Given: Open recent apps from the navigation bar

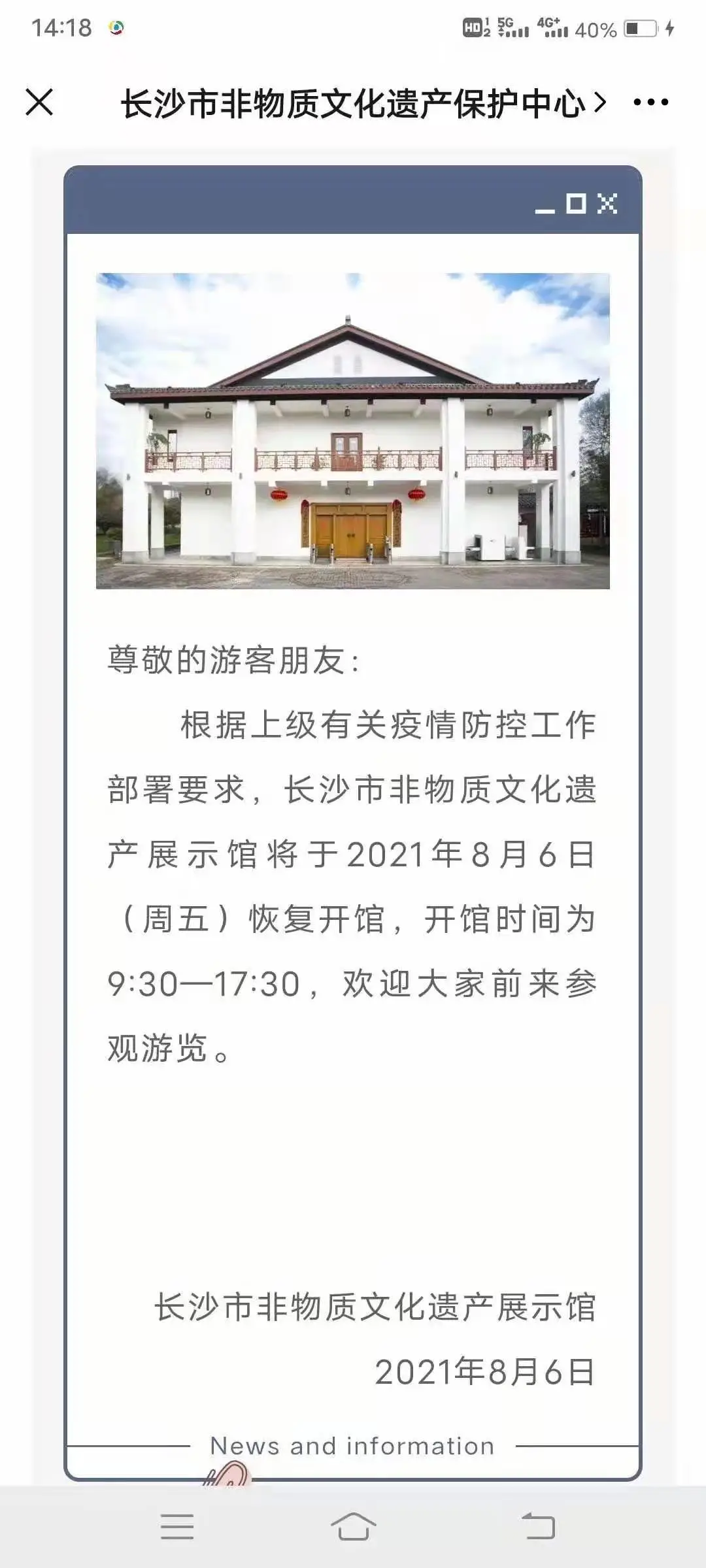Looking at the screenshot, I should pos(177,1527).
